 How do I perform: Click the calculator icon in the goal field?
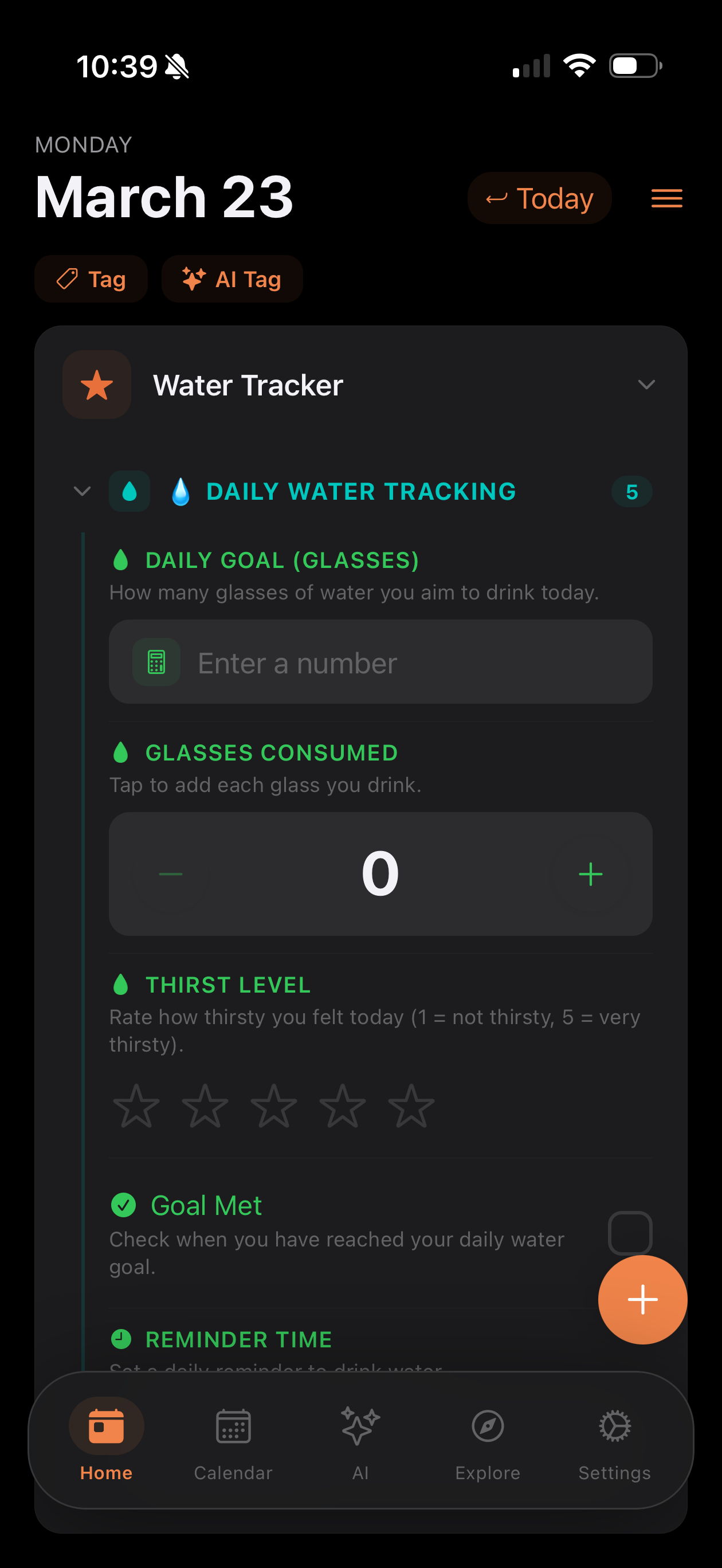click(156, 663)
